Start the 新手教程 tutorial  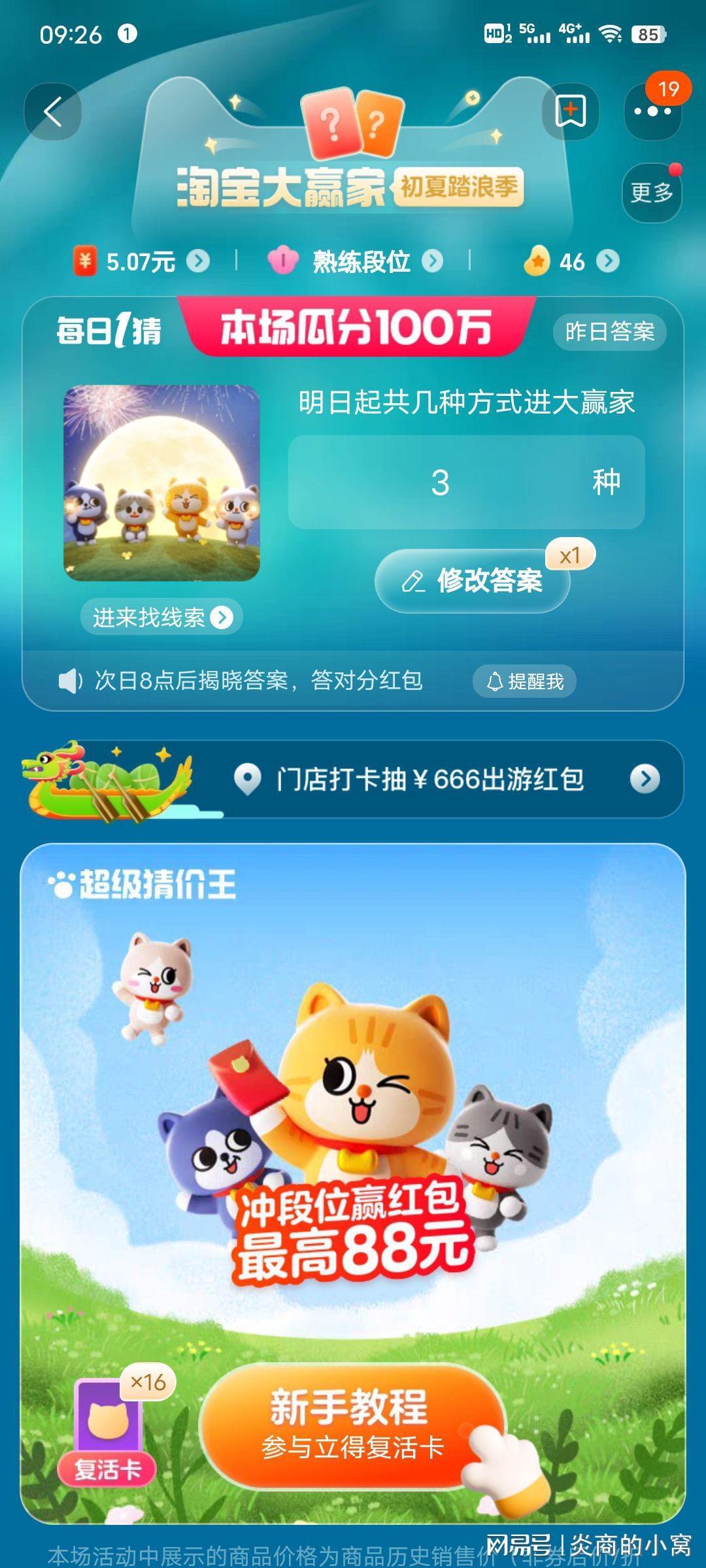point(353,1426)
